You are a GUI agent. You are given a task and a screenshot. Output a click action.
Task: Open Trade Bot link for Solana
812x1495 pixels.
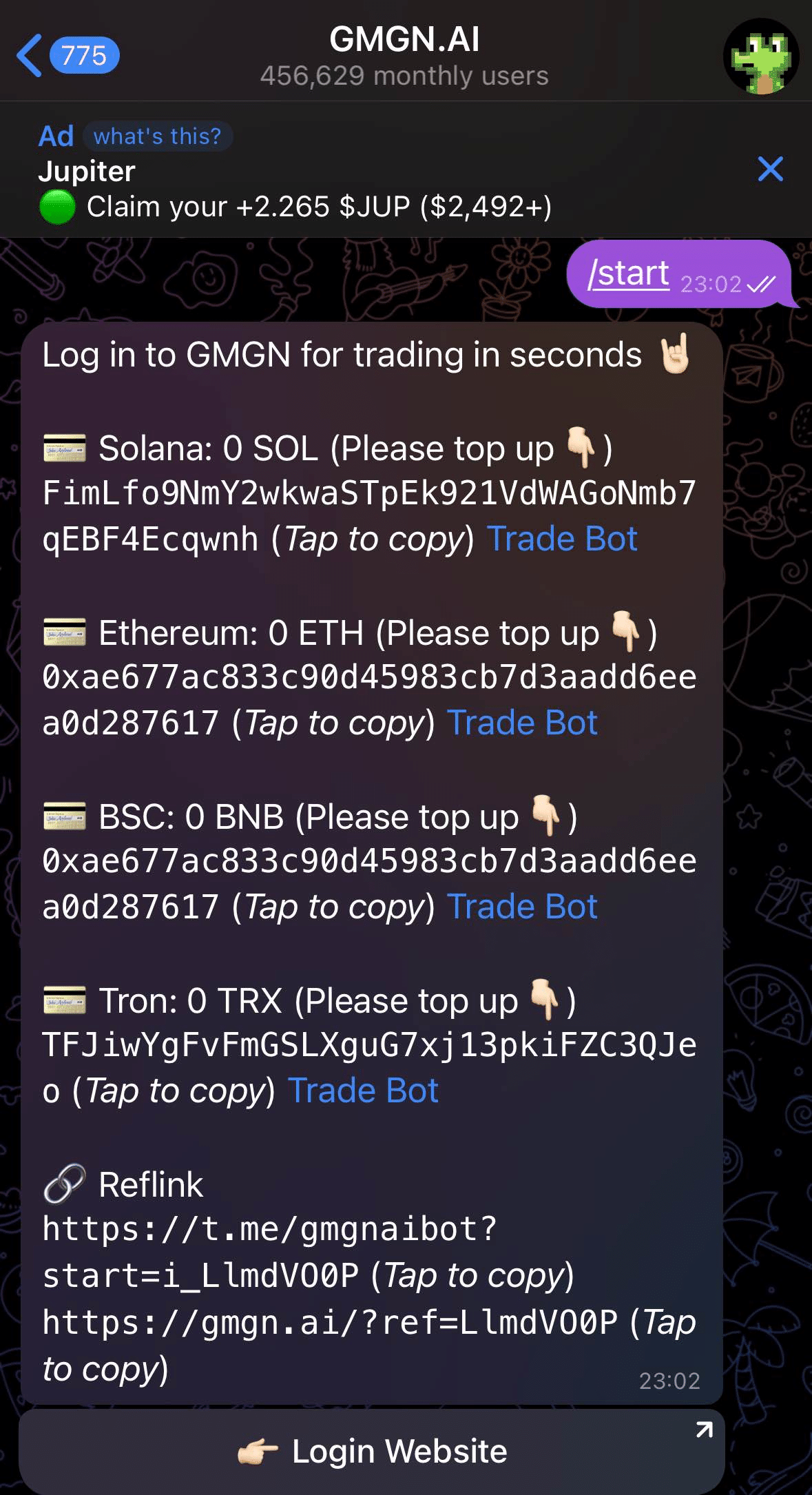(x=562, y=539)
